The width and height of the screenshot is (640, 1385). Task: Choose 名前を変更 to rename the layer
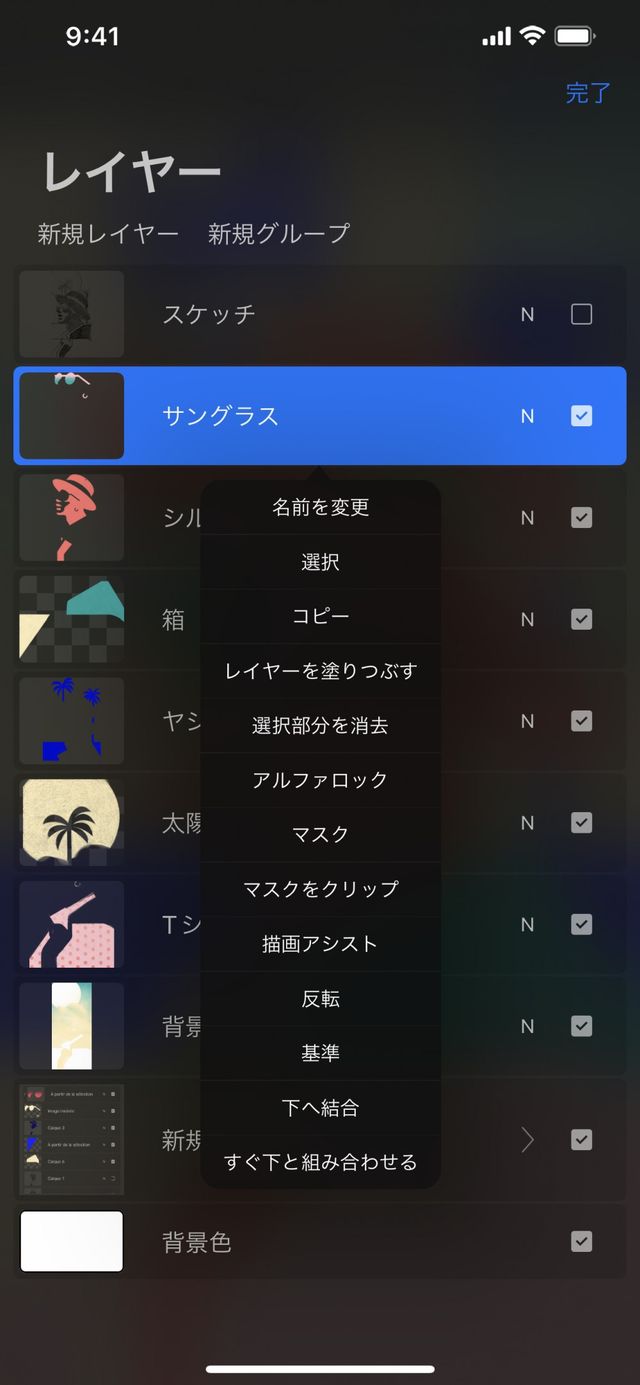click(x=320, y=508)
